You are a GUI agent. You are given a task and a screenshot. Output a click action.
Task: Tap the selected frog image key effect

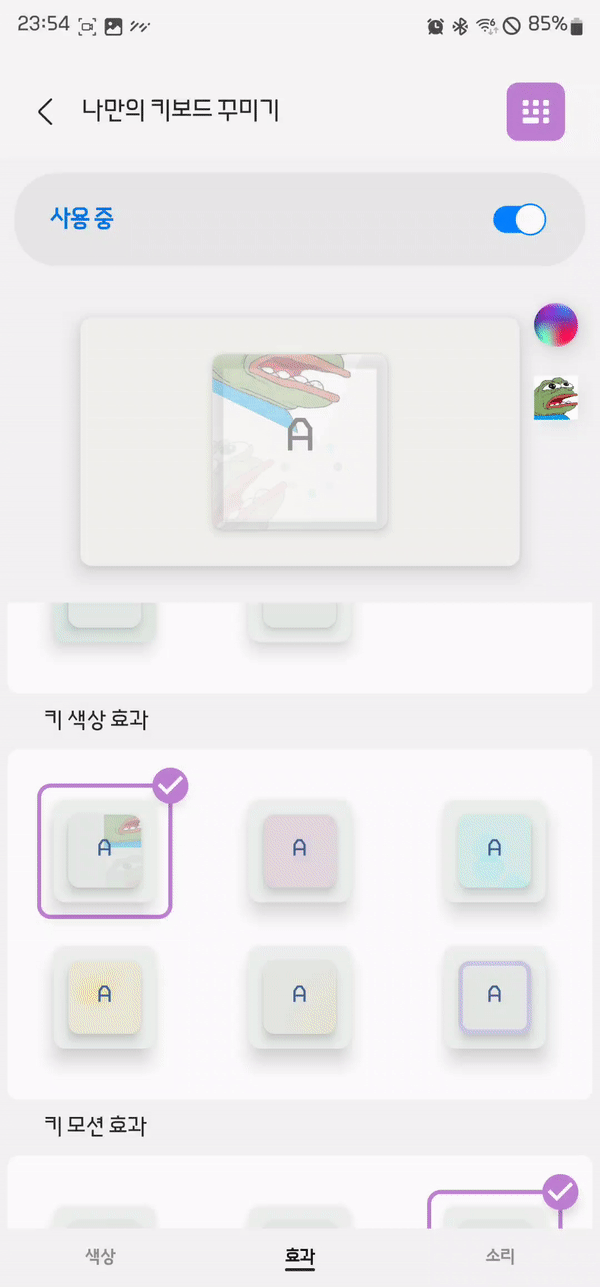(105, 851)
